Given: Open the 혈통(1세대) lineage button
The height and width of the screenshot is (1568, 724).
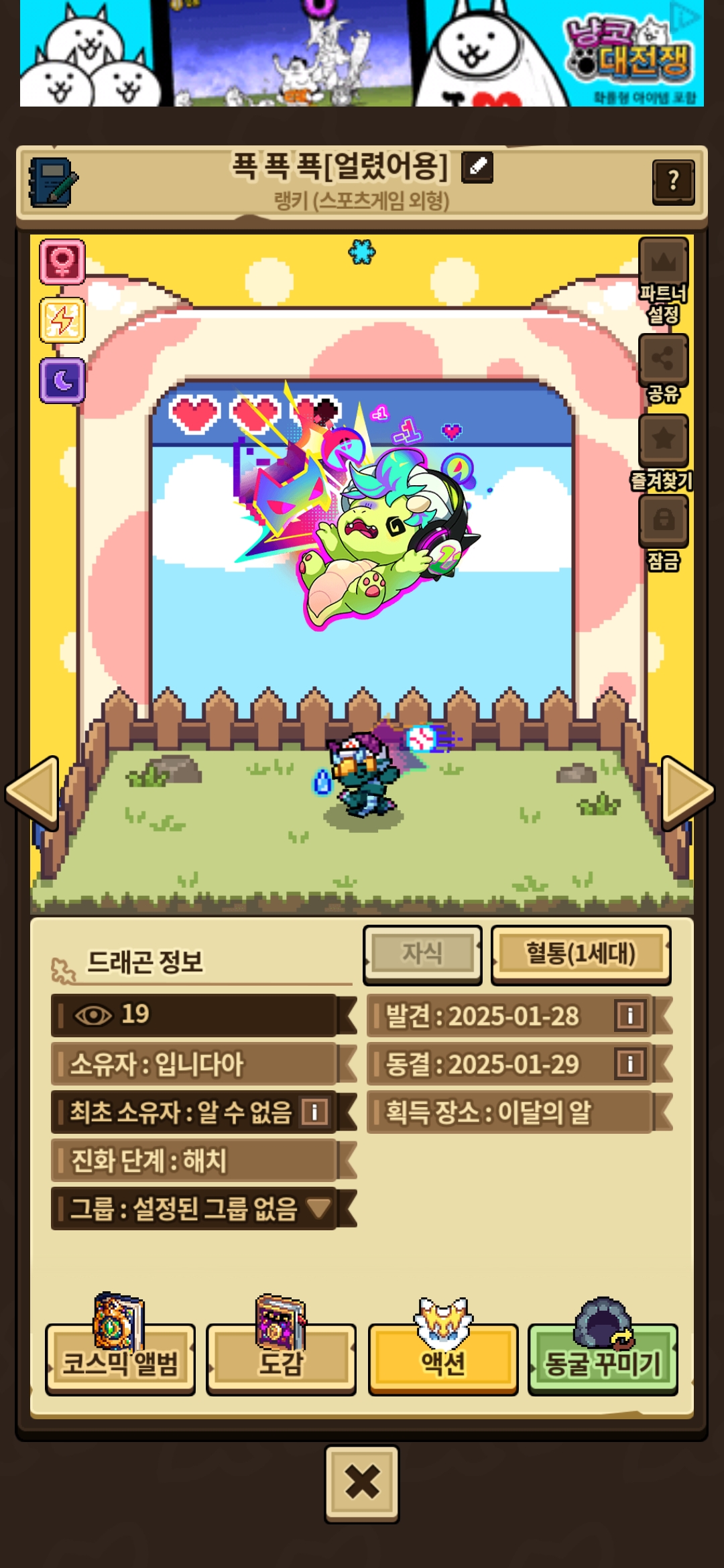Looking at the screenshot, I should click(581, 954).
